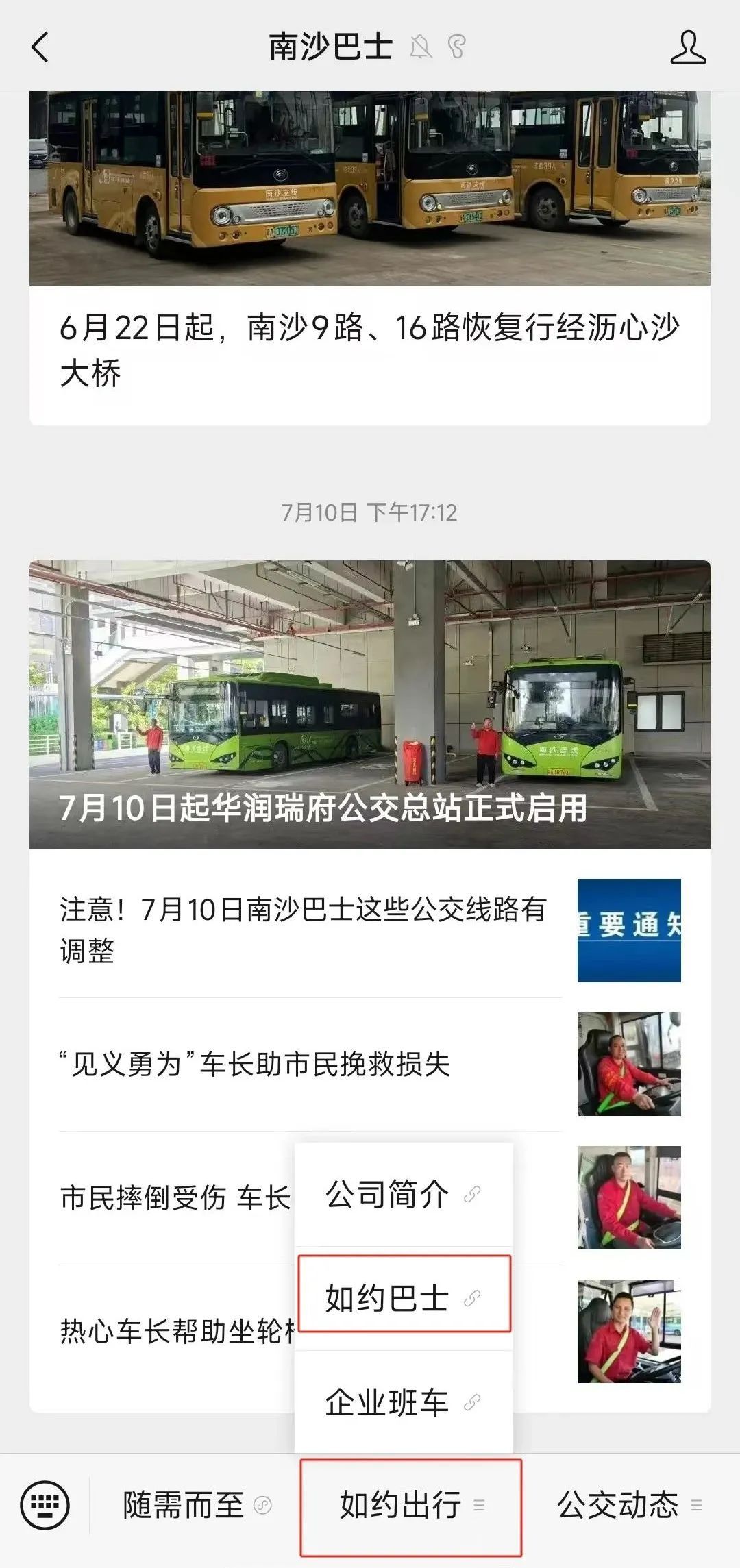Choose 如约巴士 in the popup menu
Image resolution: width=740 pixels, height=1568 pixels.
tap(403, 1298)
